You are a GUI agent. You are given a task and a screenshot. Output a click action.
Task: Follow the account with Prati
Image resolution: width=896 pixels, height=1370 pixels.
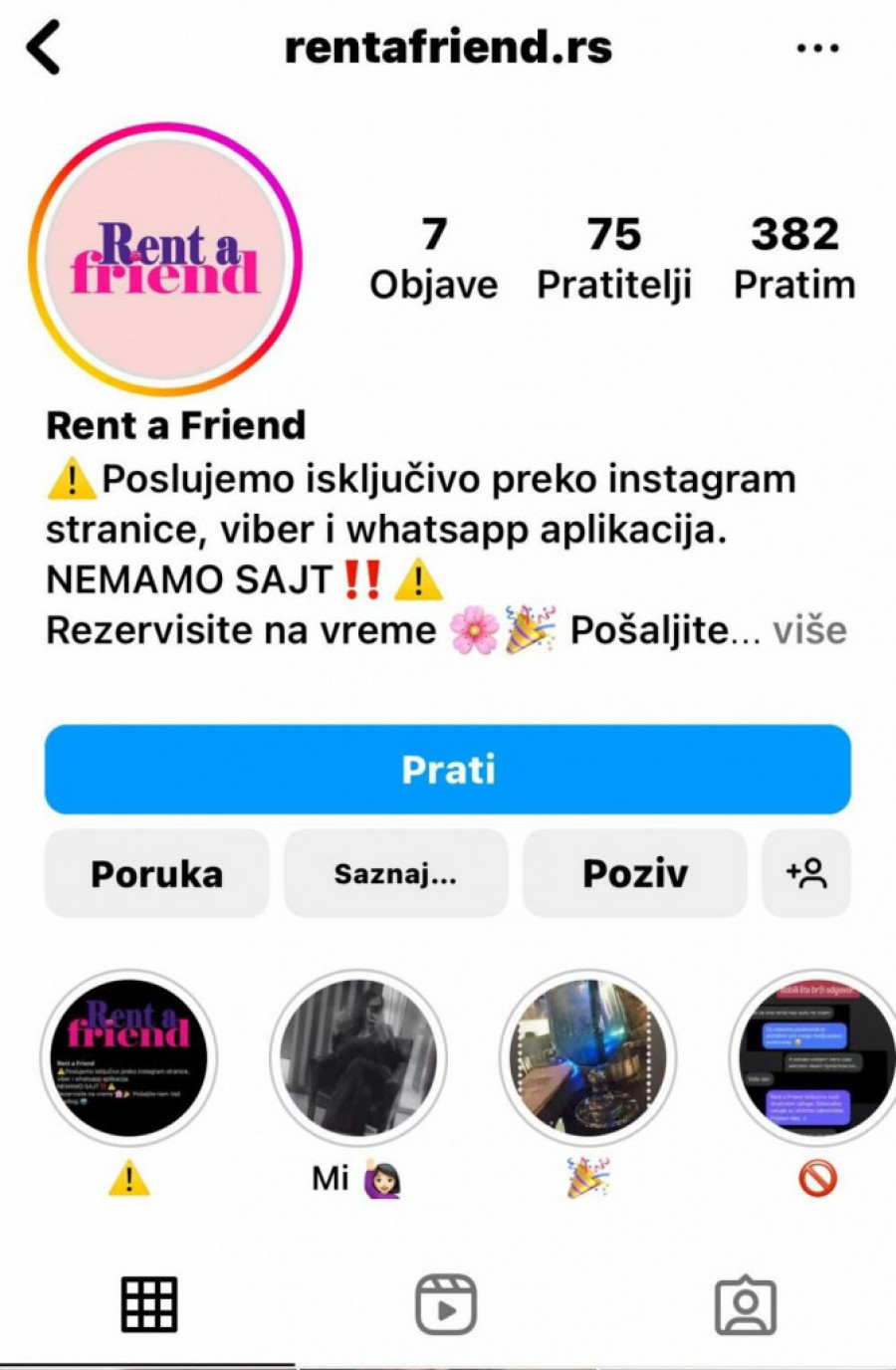448,770
